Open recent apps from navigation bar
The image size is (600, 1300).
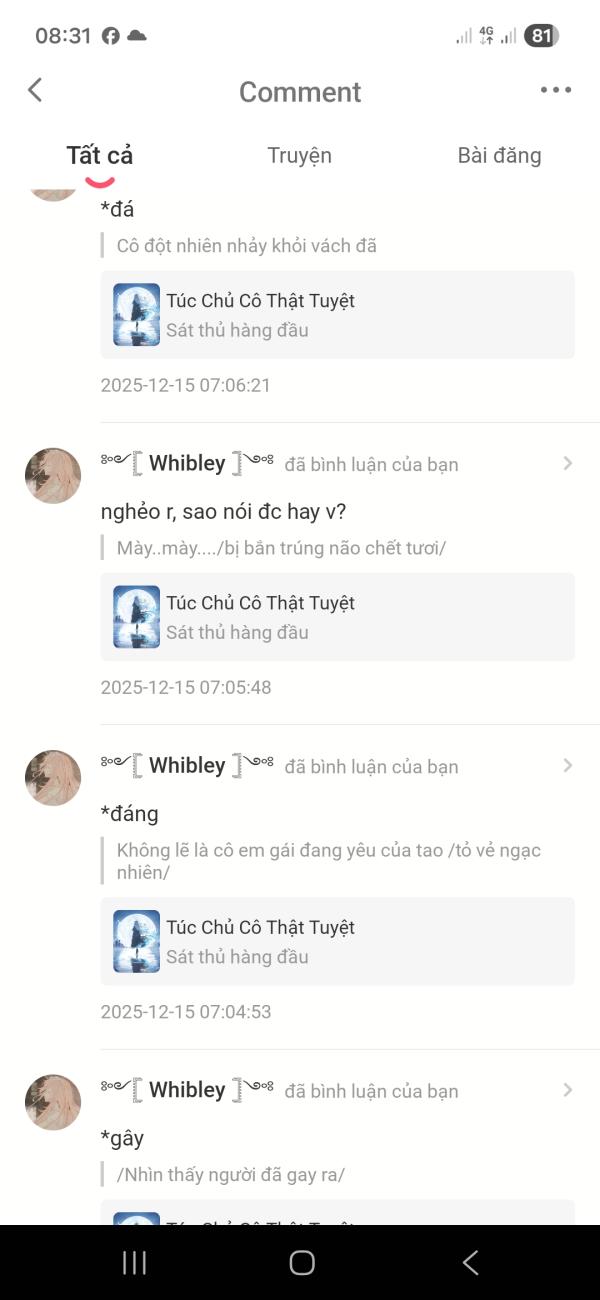[x=134, y=1262]
